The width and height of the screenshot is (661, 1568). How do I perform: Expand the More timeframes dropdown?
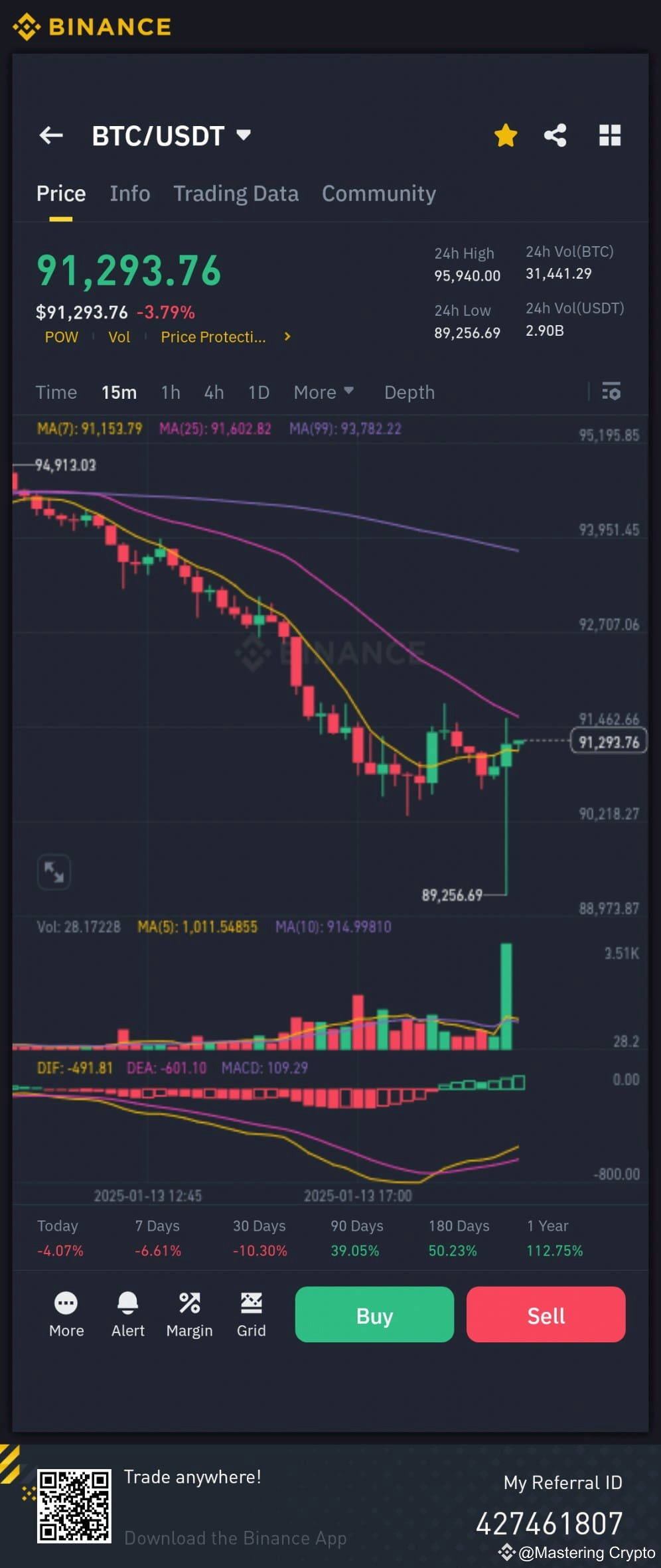(x=323, y=392)
